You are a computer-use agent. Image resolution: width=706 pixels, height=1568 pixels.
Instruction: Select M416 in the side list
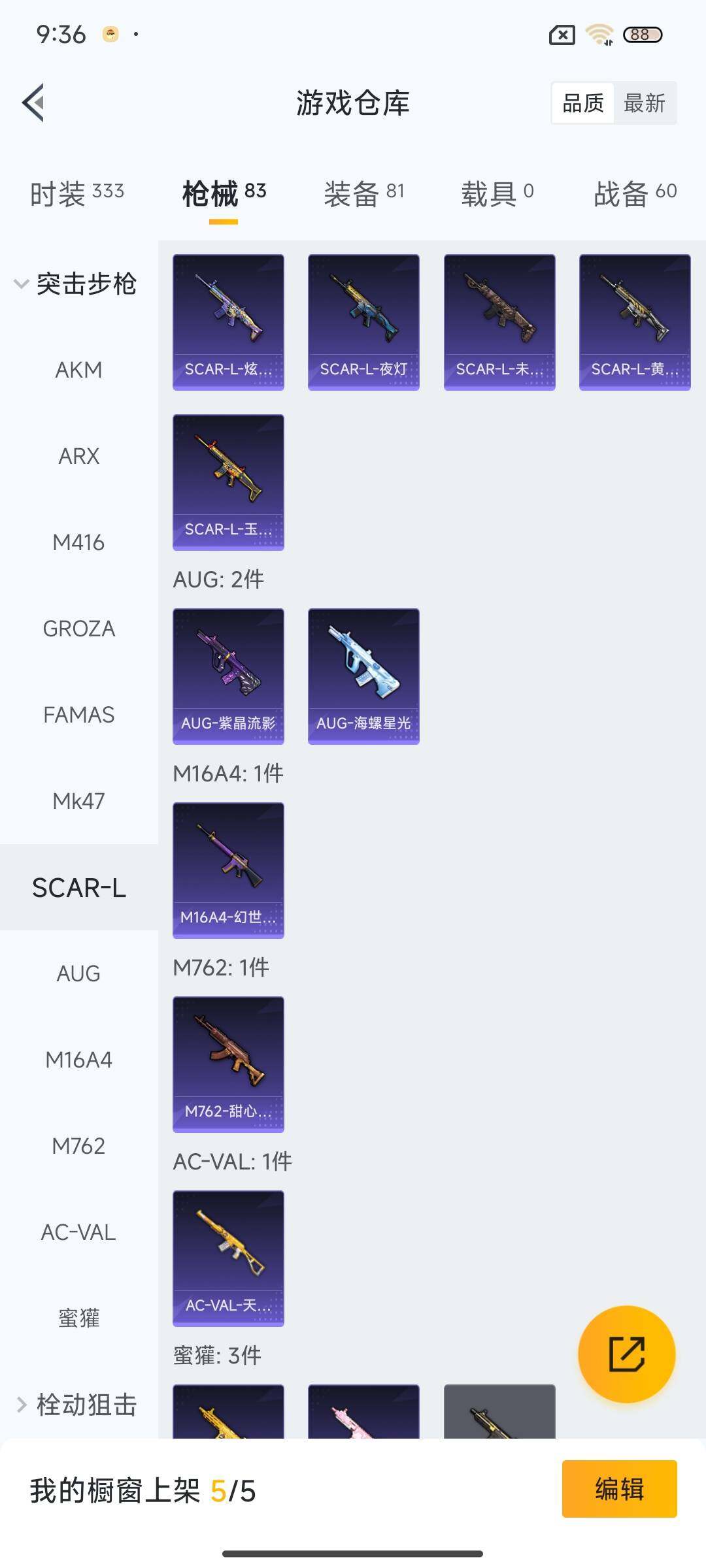pos(78,542)
